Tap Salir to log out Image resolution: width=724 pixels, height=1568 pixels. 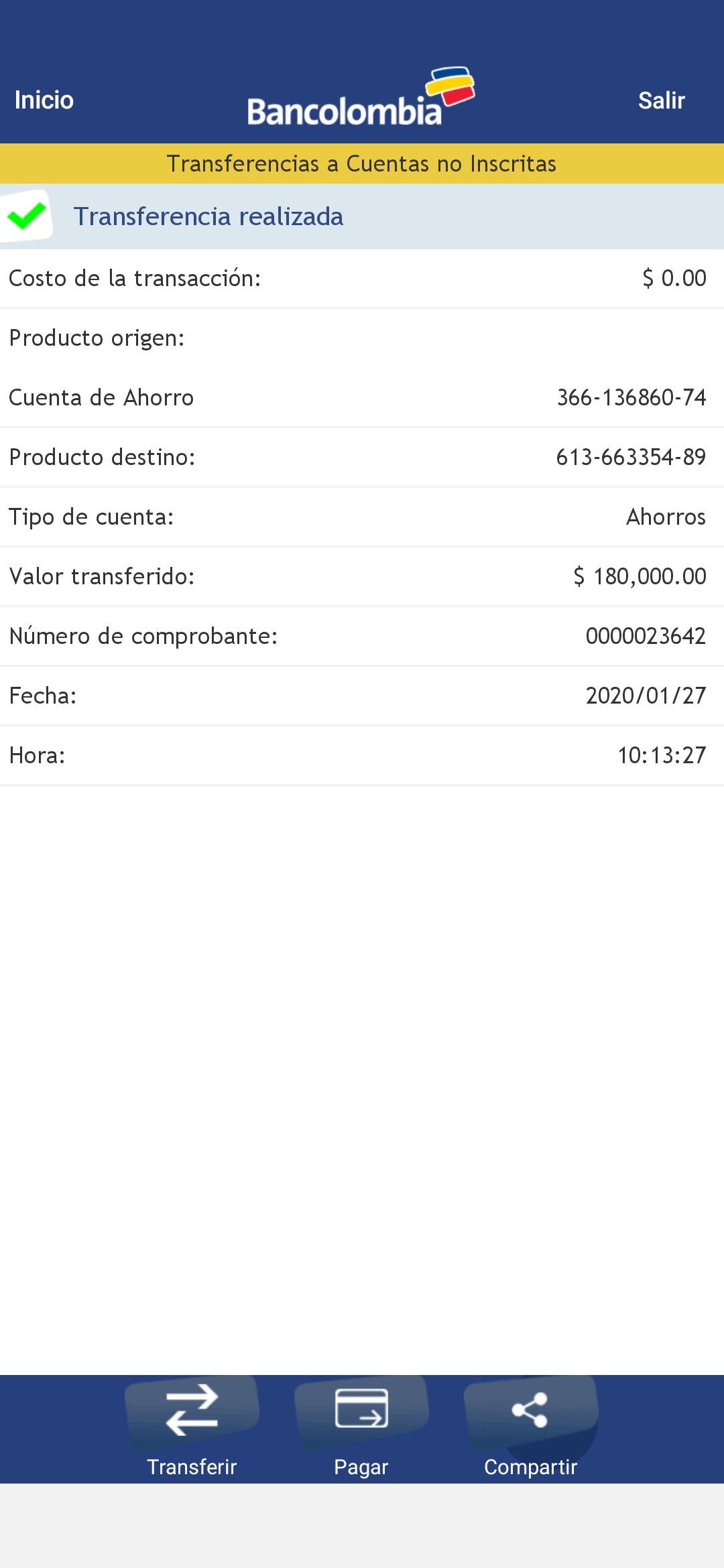pyautogui.click(x=661, y=101)
